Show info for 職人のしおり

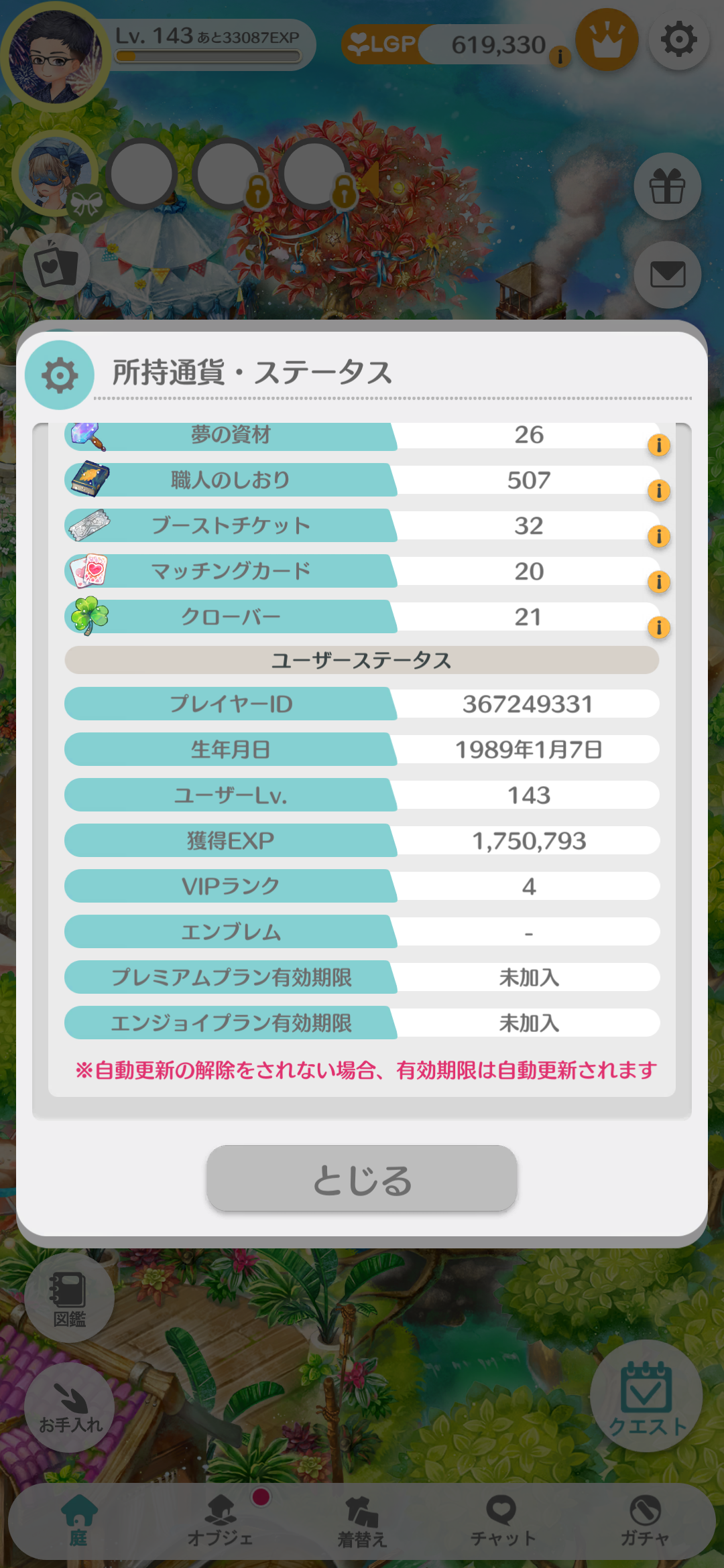[x=659, y=491]
